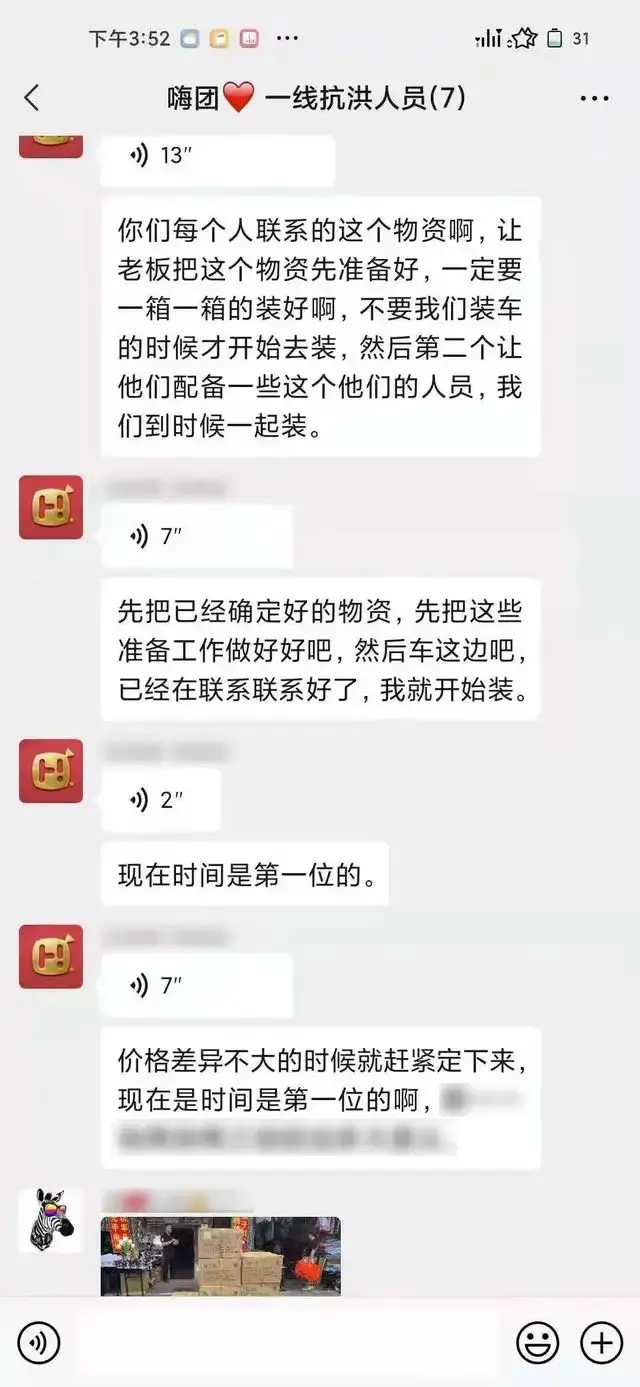640x1387 pixels.
Task: Open the shared photo of boxes
Action: click(220, 1255)
